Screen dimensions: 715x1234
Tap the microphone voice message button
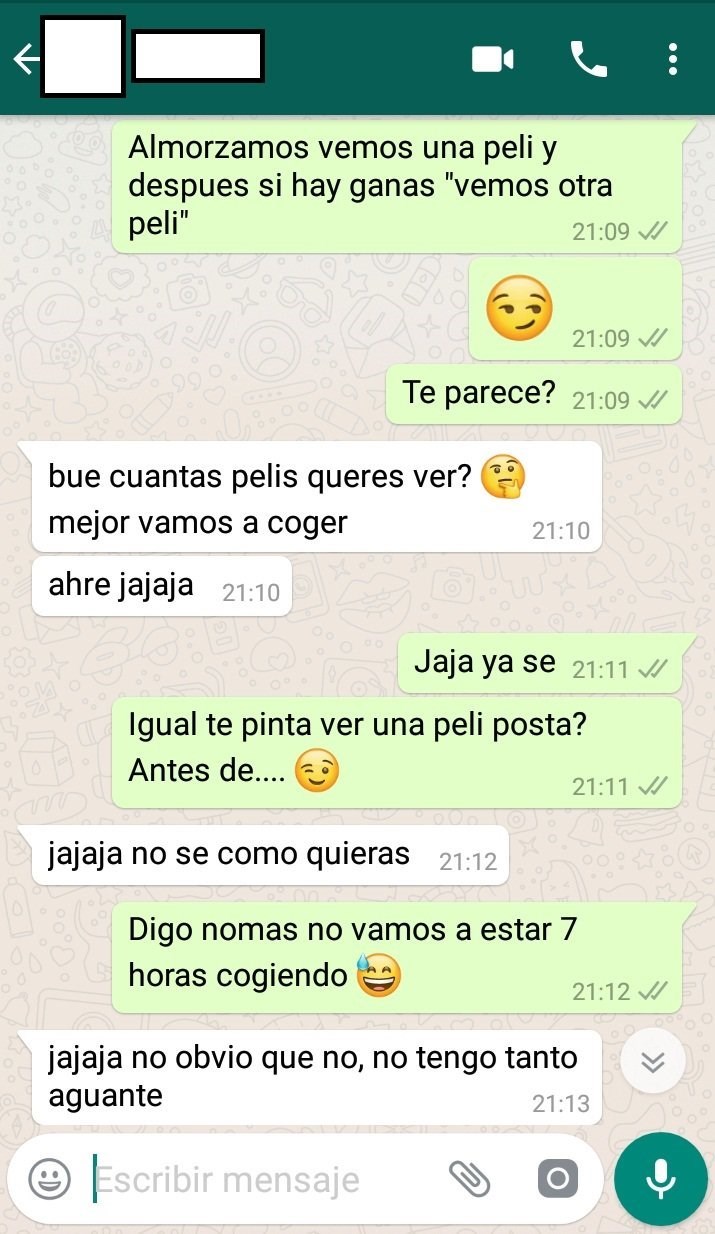tap(660, 1180)
